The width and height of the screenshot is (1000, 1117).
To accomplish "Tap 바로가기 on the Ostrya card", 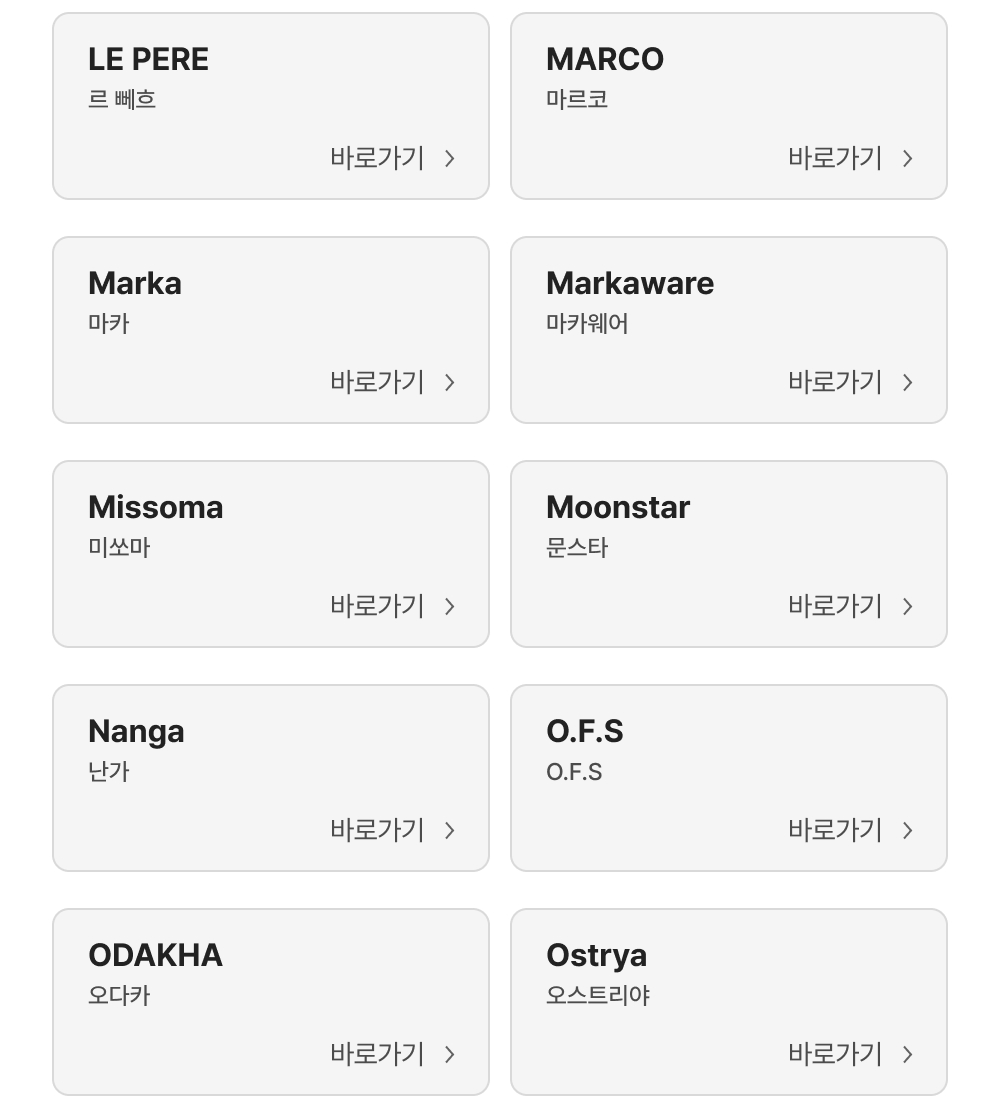I will click(850, 1054).
